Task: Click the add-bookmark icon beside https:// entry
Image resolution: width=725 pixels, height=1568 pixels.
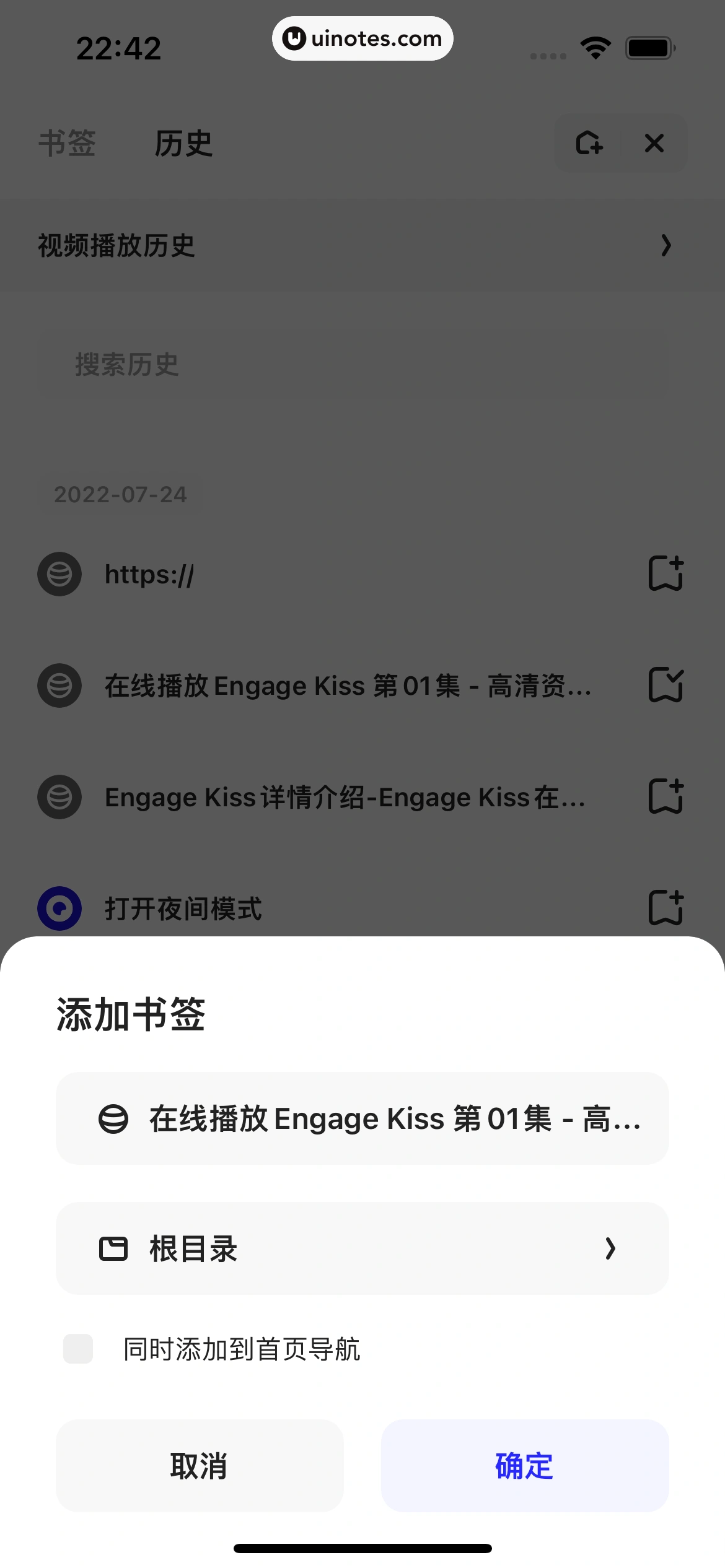Action: (x=666, y=574)
